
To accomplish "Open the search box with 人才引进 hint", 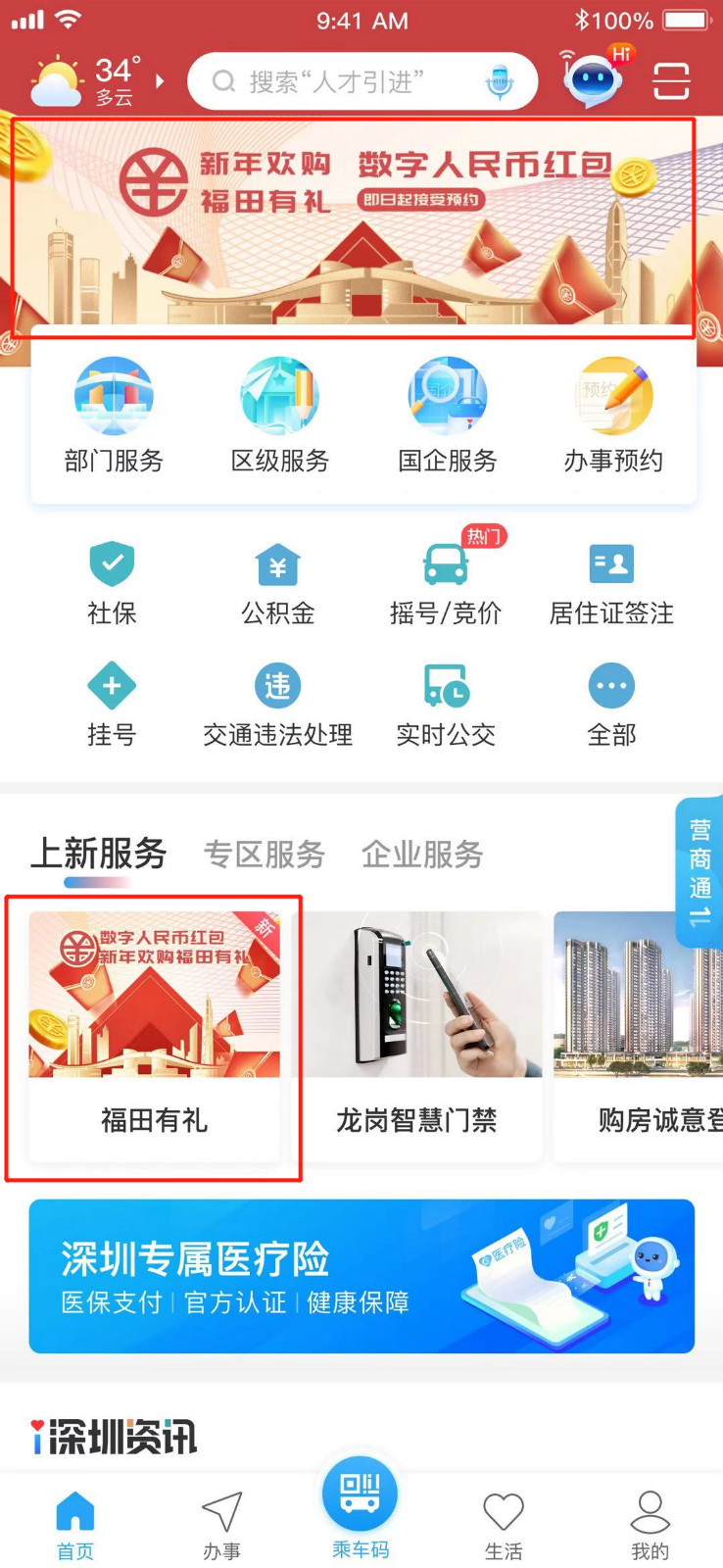I will tap(338, 81).
